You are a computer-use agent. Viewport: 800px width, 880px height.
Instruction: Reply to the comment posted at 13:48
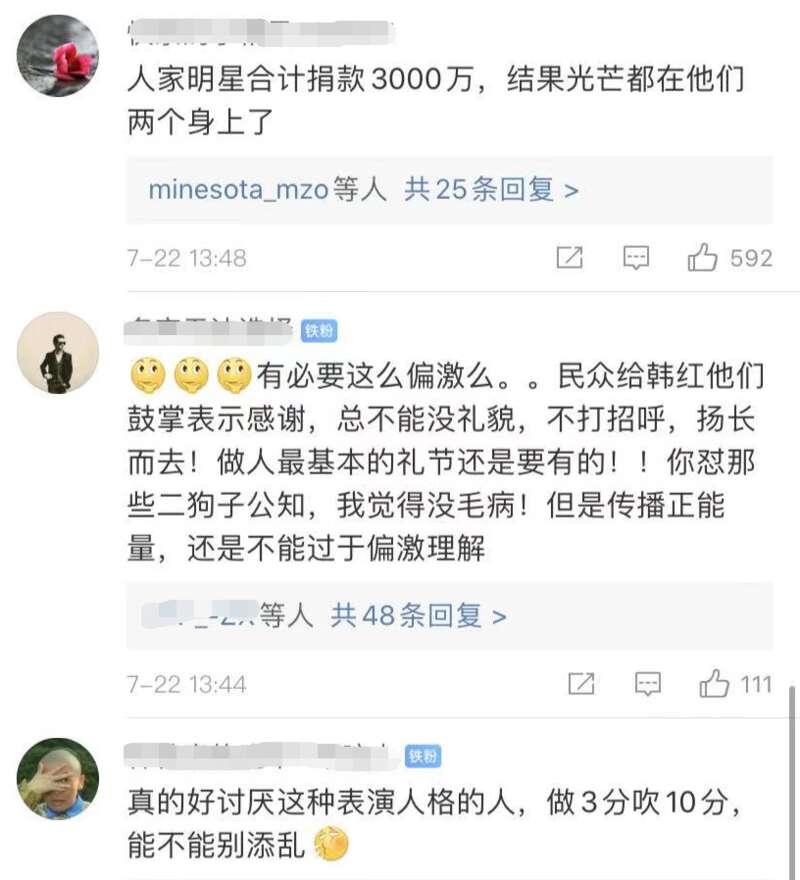coord(637,258)
